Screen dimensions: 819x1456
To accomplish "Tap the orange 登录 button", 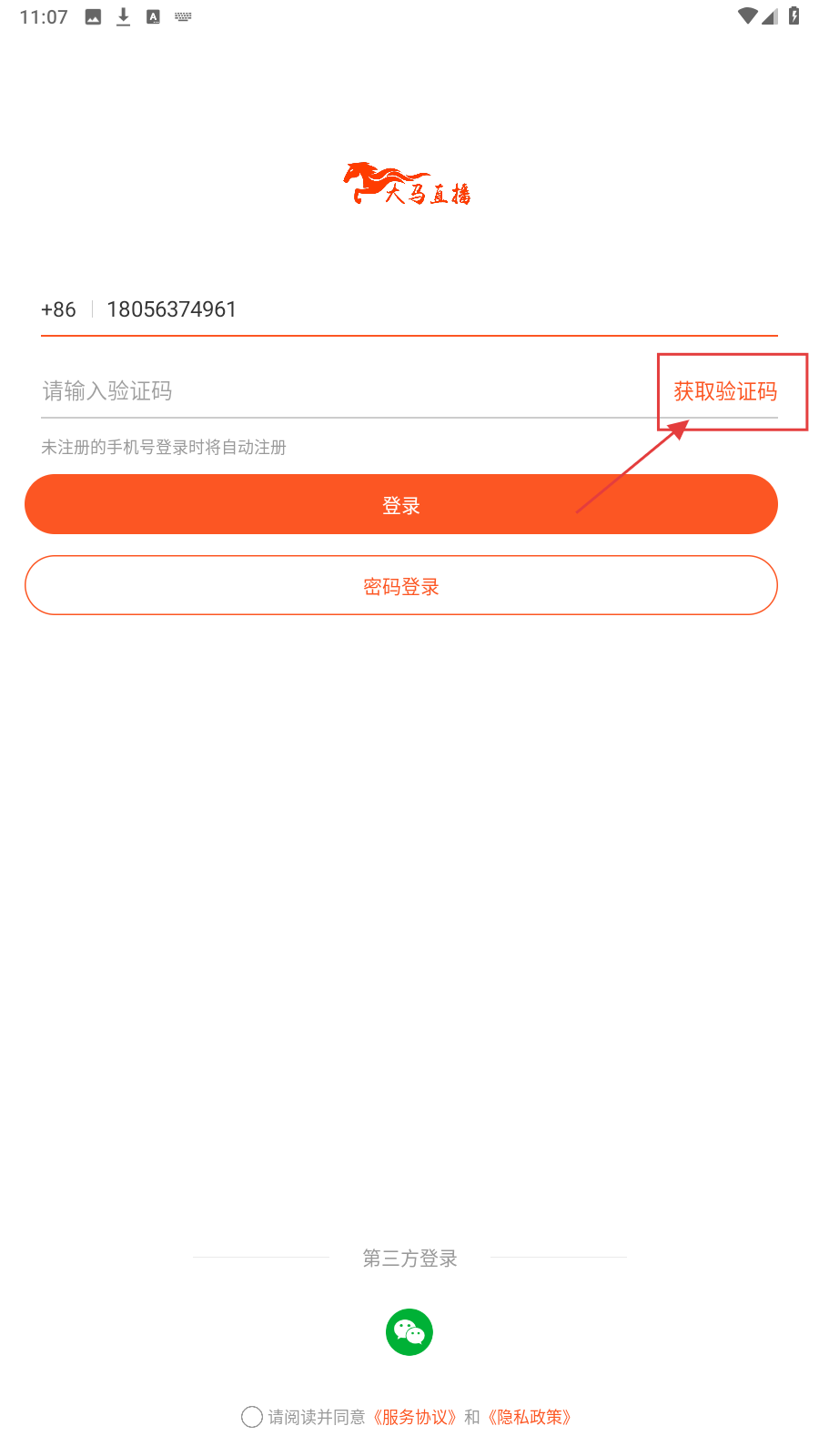I will (x=400, y=504).
